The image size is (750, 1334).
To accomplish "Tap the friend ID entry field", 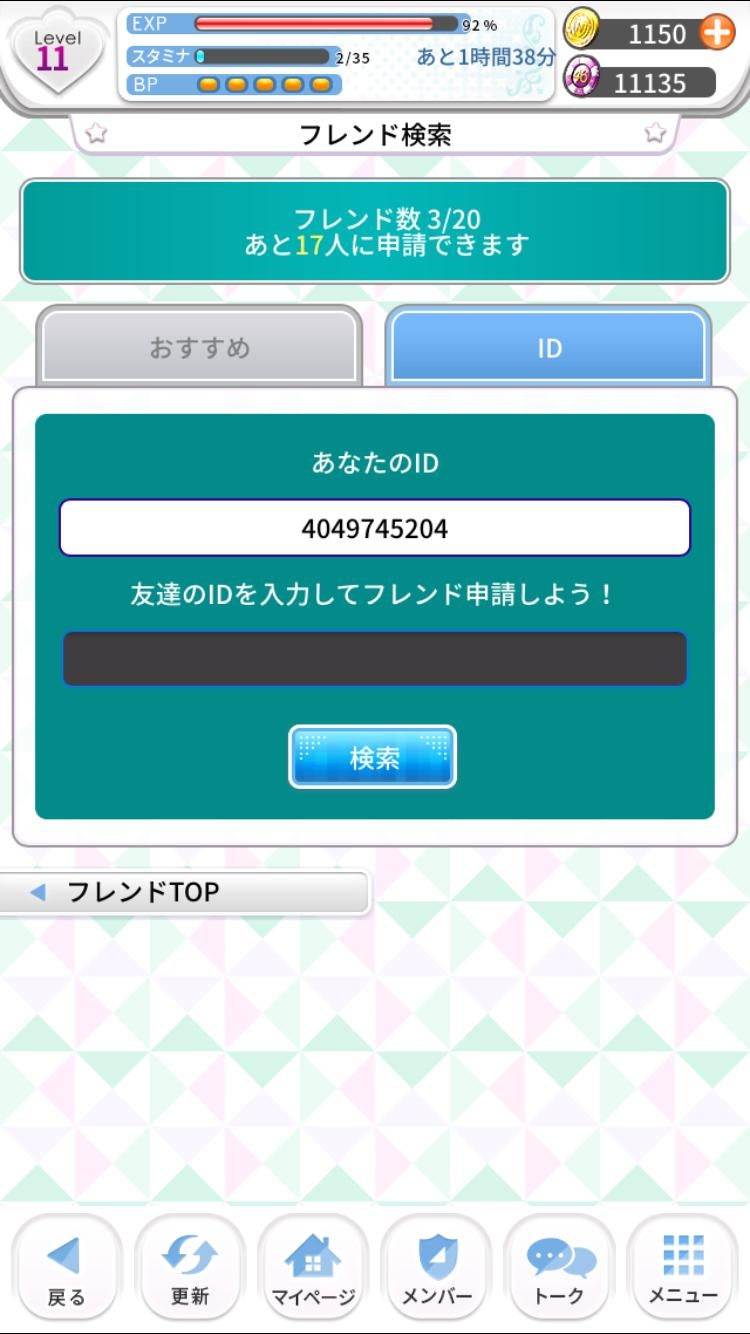I will click(375, 659).
